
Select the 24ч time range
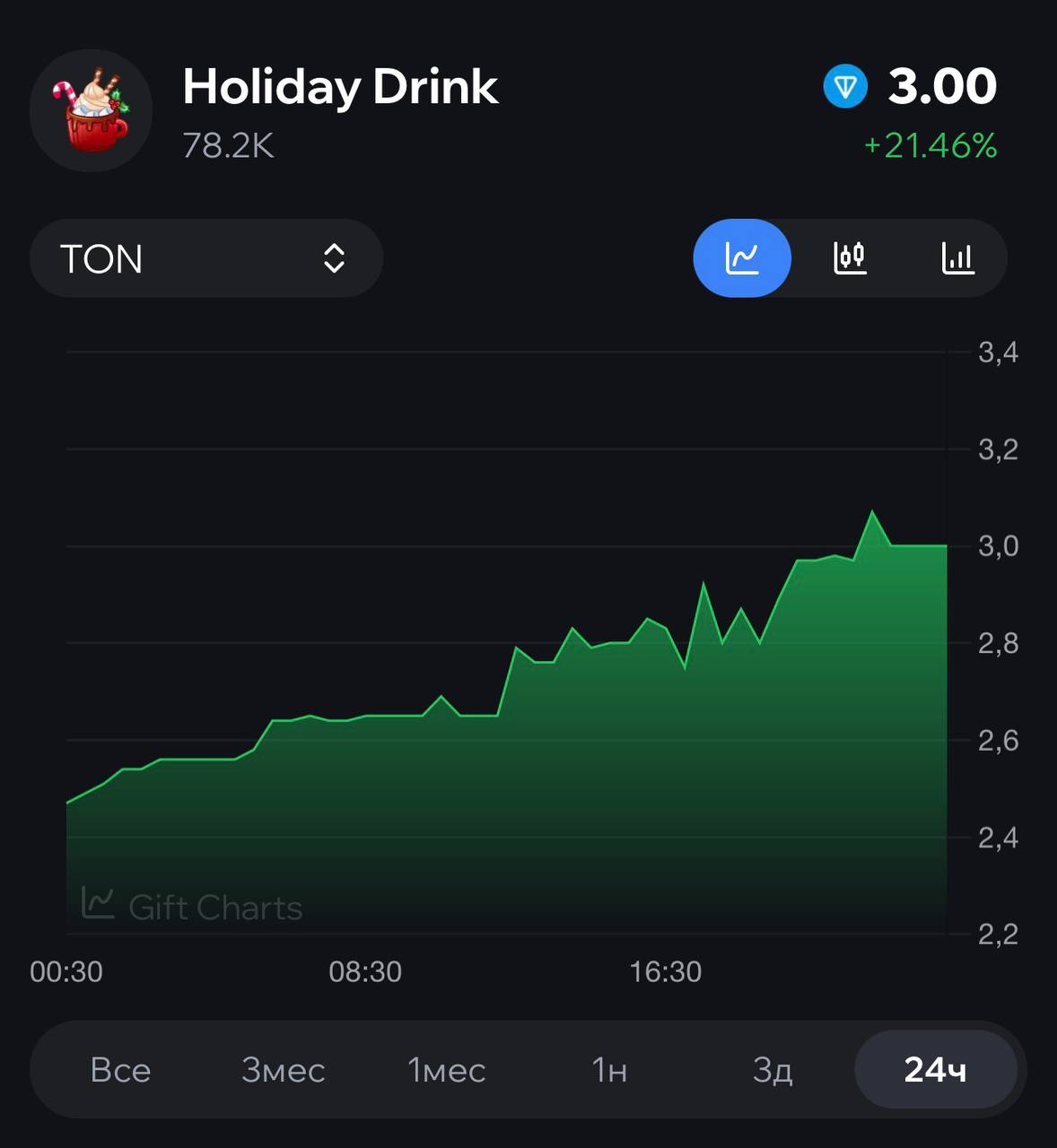[935, 1070]
